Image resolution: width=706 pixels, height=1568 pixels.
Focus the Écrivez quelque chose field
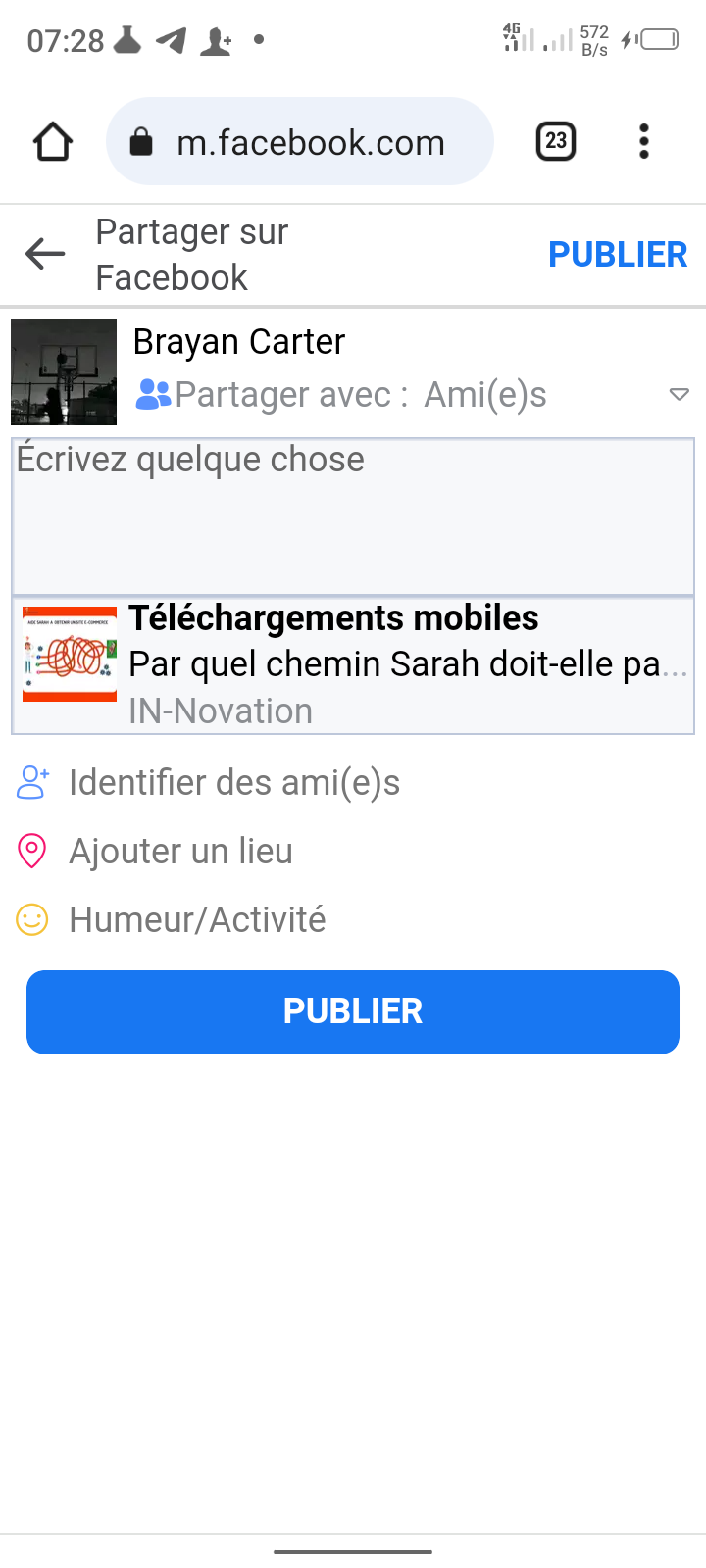(x=353, y=515)
